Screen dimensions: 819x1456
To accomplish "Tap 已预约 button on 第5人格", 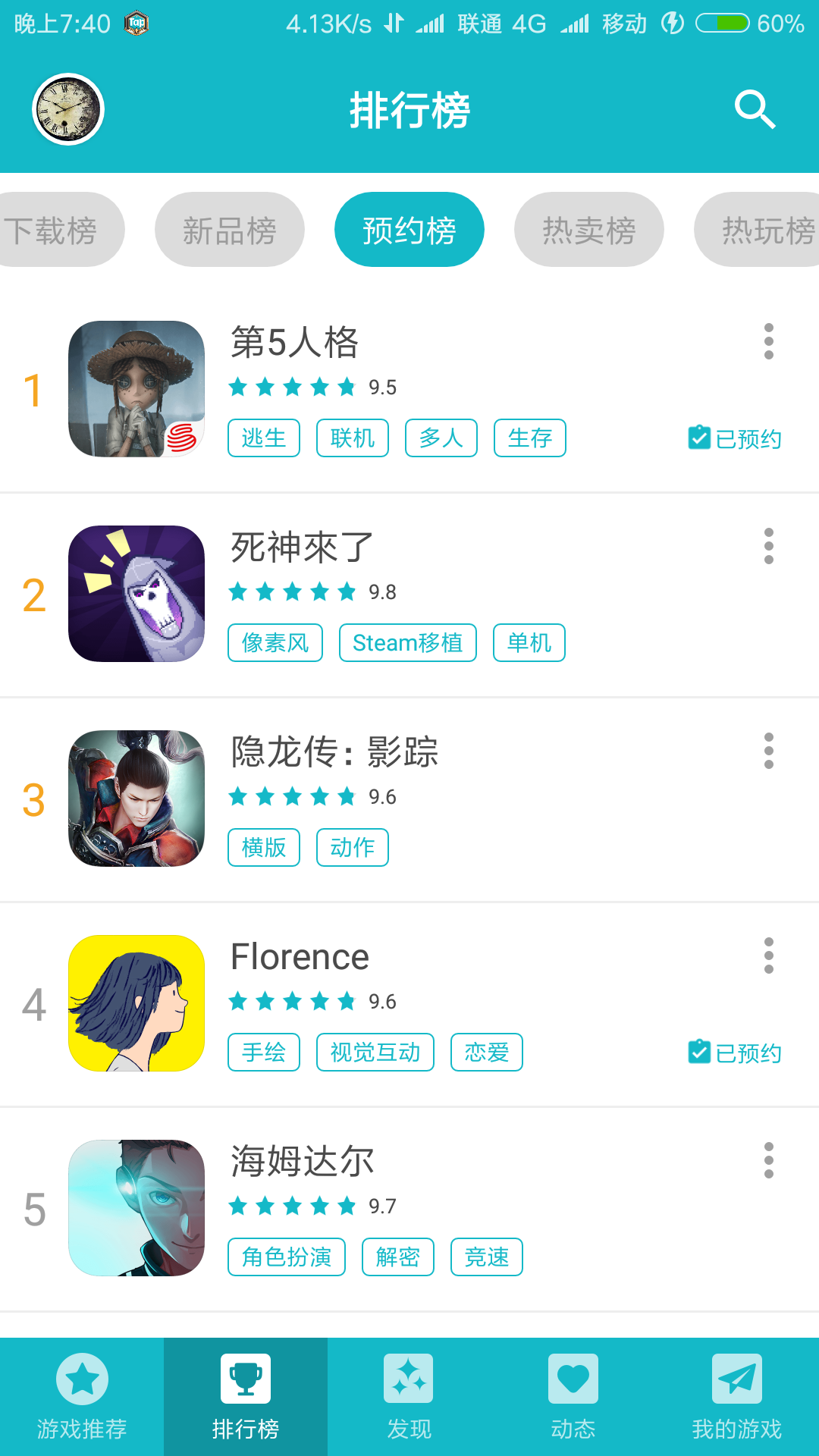I will 735,438.
